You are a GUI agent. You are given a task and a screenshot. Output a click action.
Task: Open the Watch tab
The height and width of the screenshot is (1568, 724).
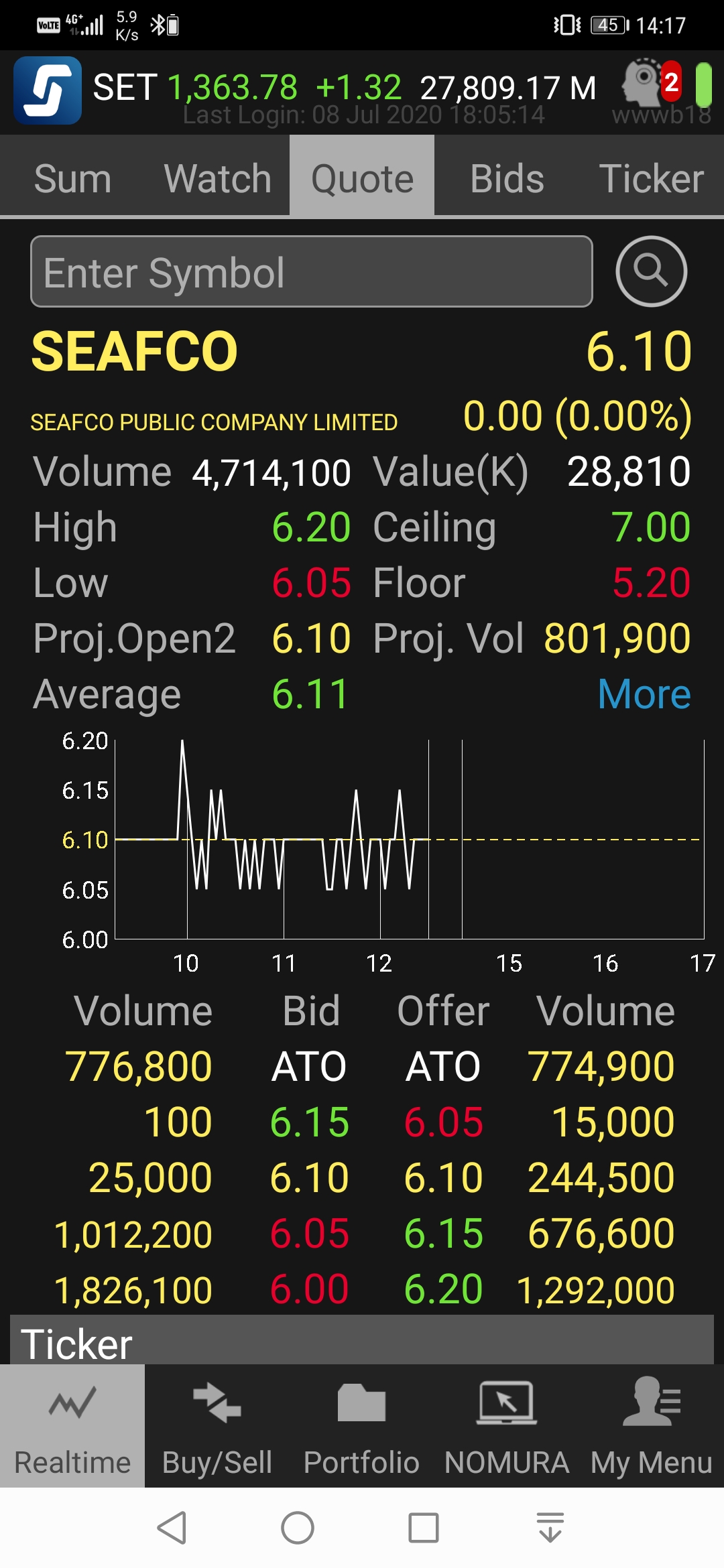tap(217, 178)
